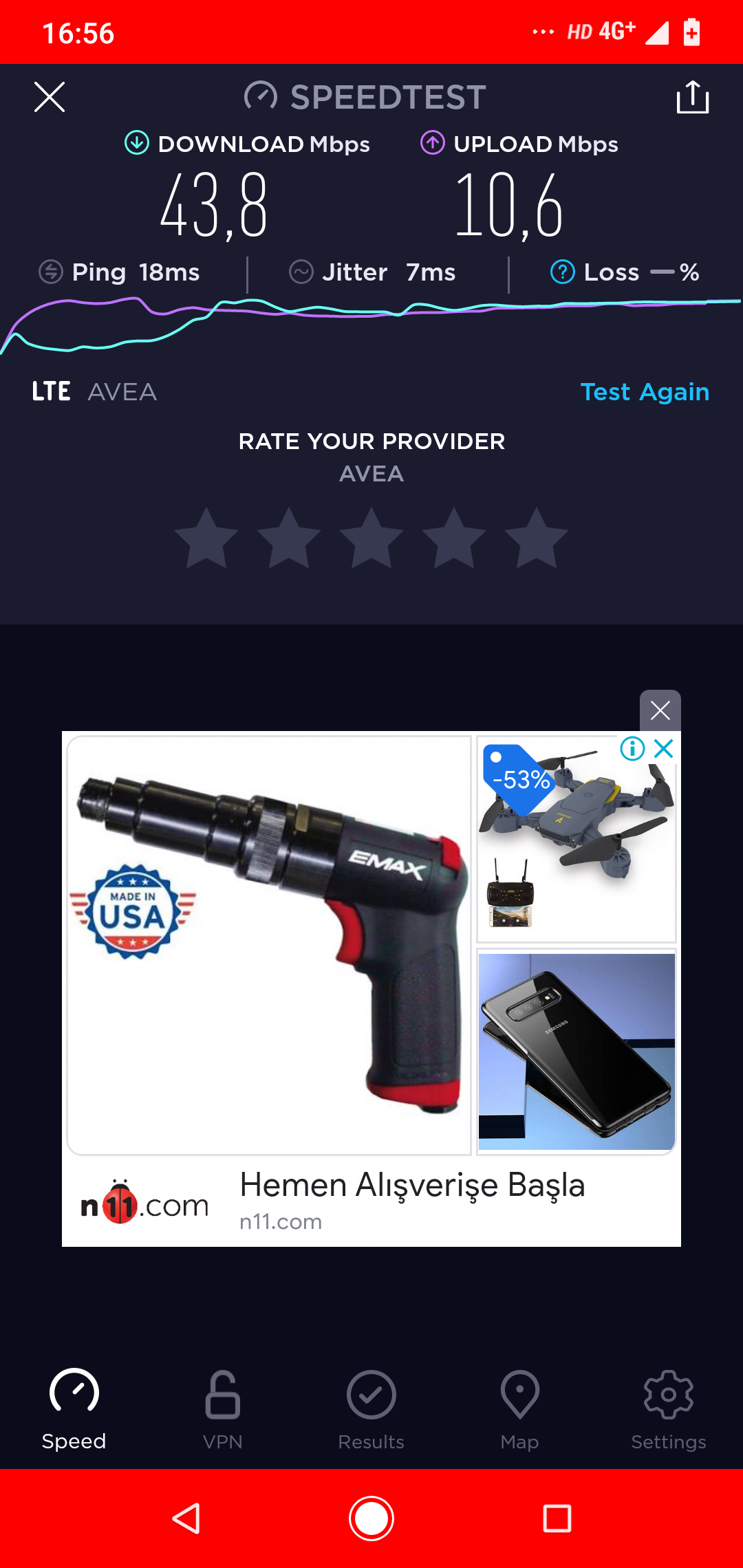Switch to the VPN tab
This screenshot has width=743, height=1568.
[x=223, y=1410]
